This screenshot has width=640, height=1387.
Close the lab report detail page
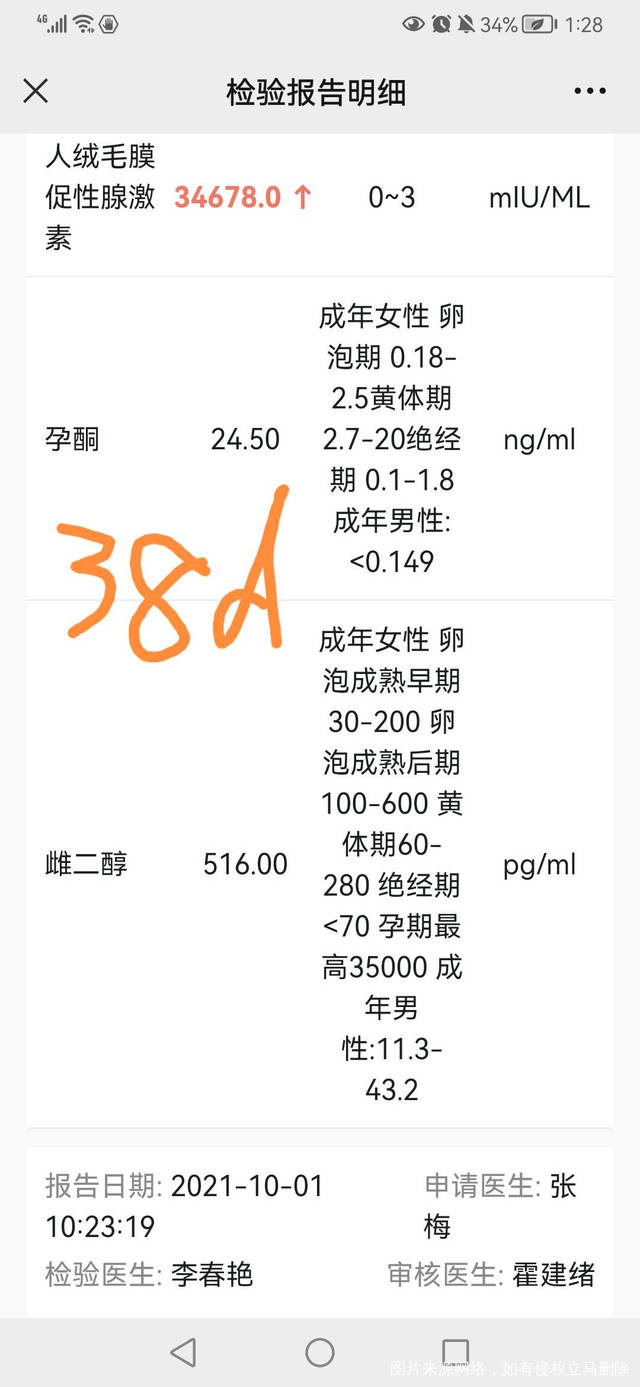click(36, 92)
